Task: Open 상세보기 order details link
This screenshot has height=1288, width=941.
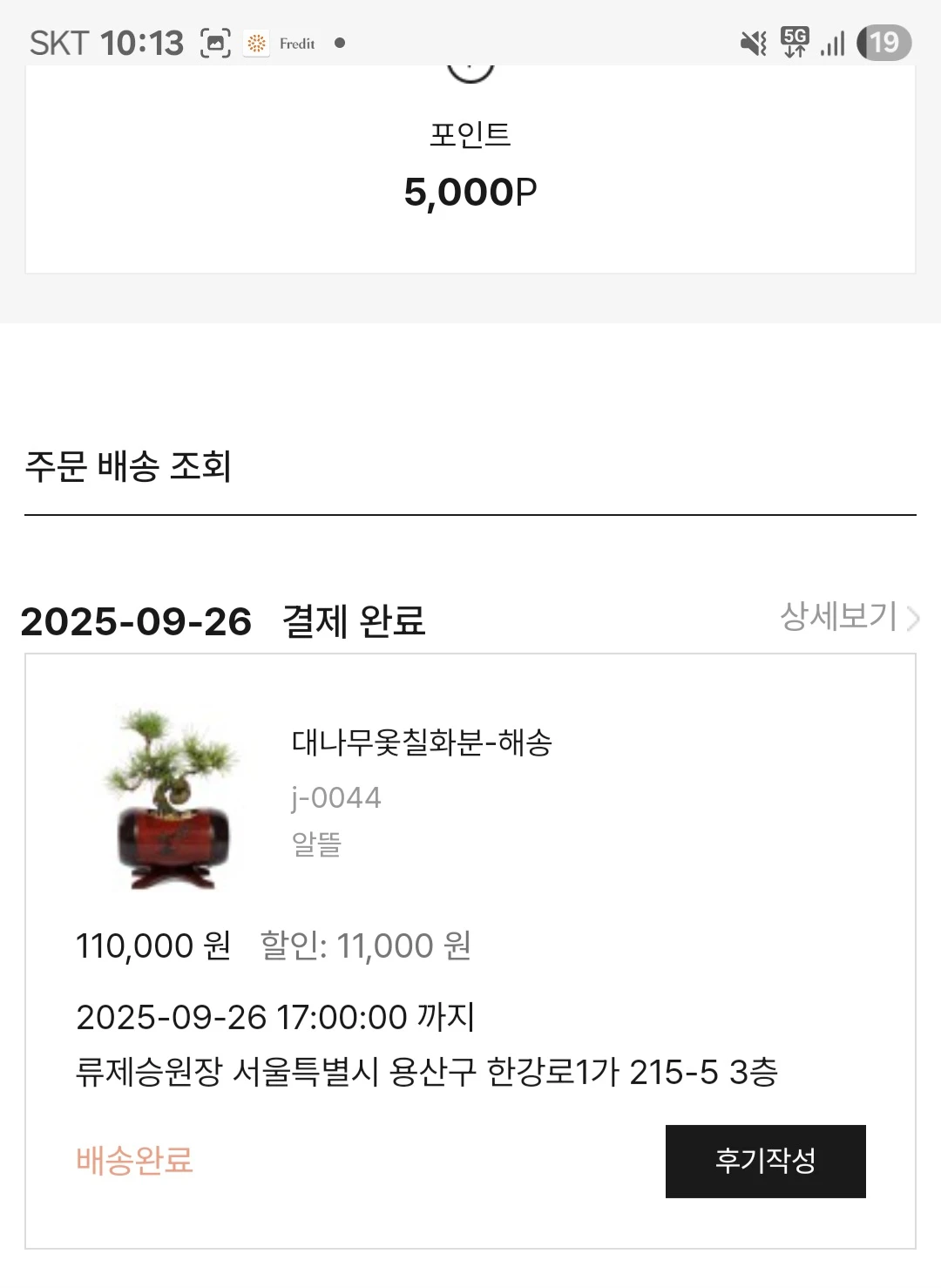Action: click(x=848, y=617)
